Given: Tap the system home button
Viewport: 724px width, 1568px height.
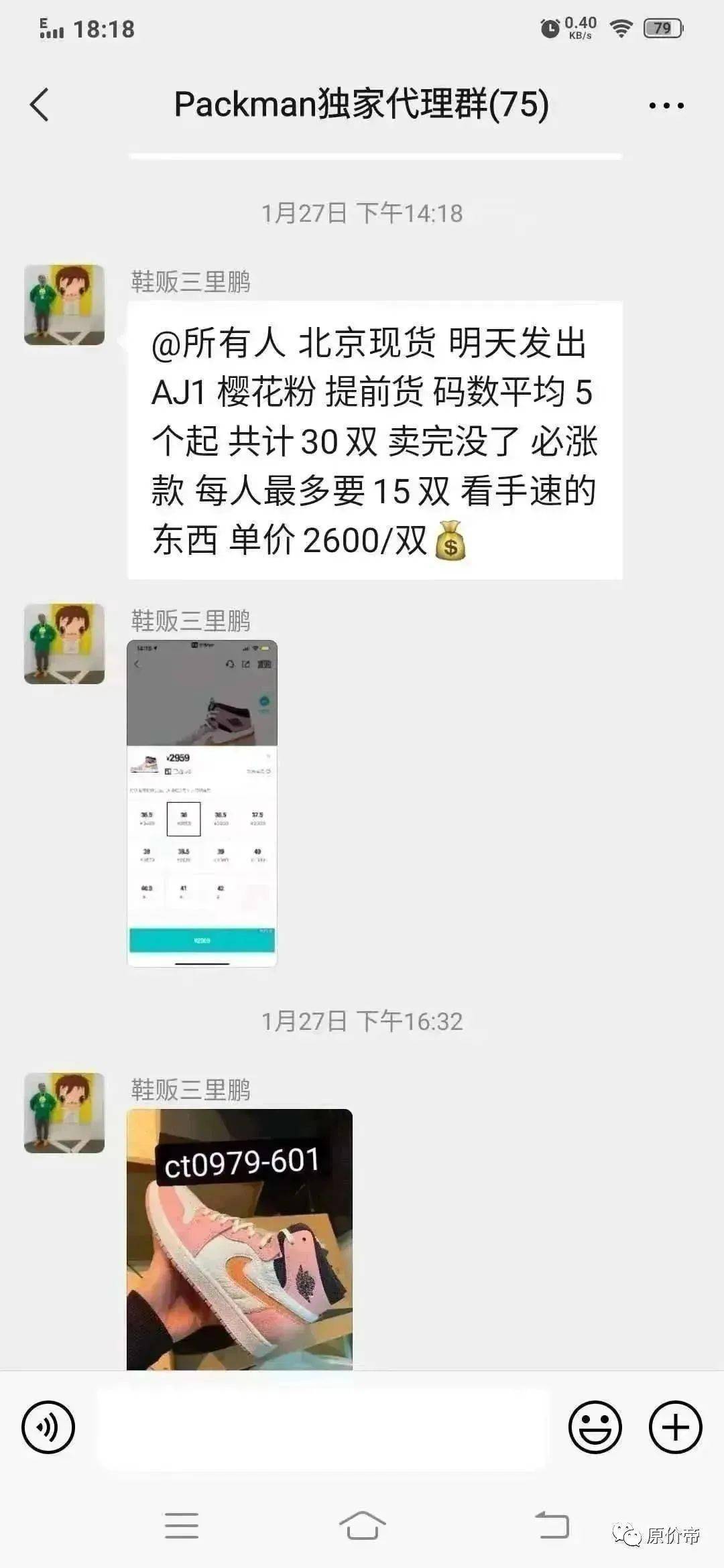Looking at the screenshot, I should click(x=362, y=1526).
